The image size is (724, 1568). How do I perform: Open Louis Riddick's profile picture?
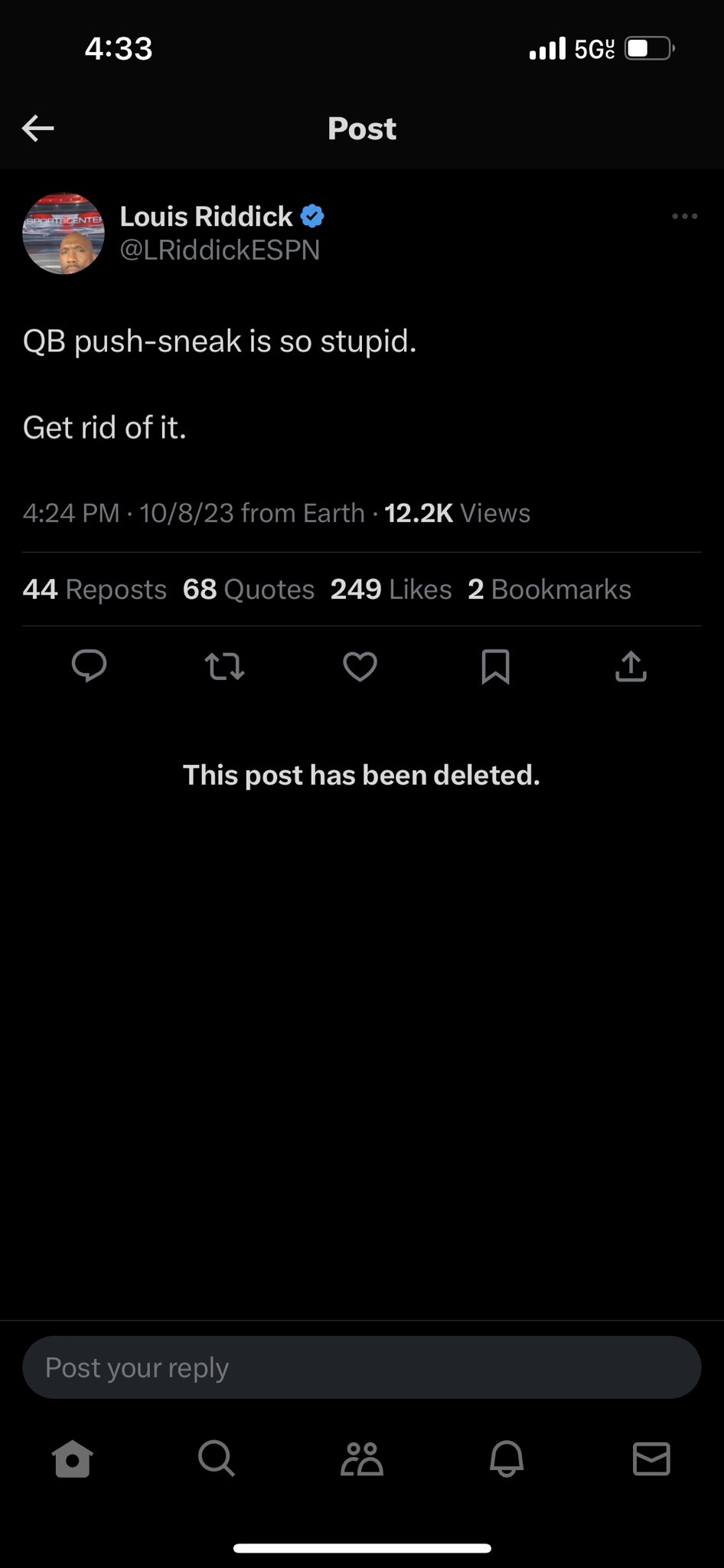pyautogui.click(x=64, y=234)
